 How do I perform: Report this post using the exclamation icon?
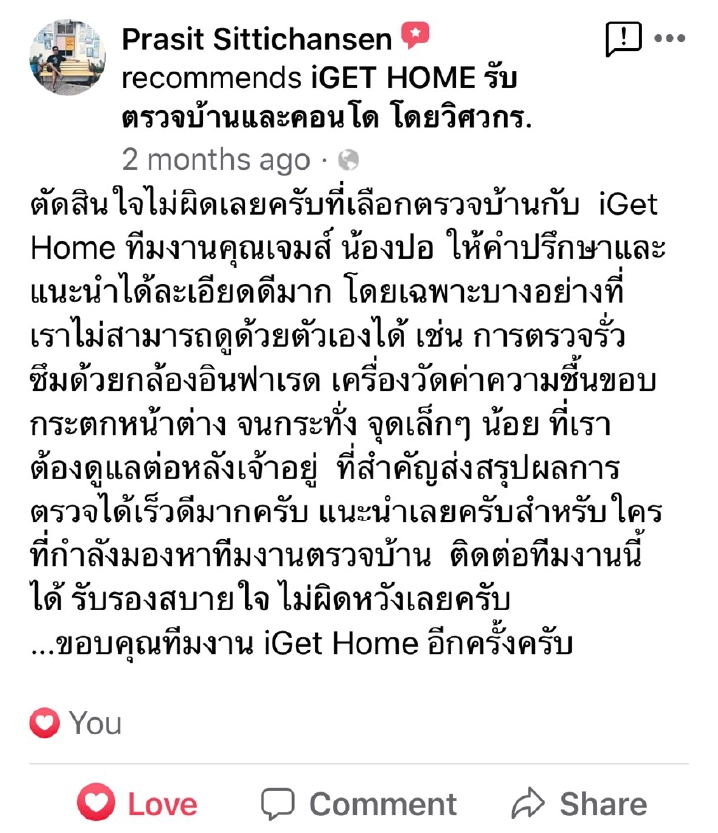(623, 40)
